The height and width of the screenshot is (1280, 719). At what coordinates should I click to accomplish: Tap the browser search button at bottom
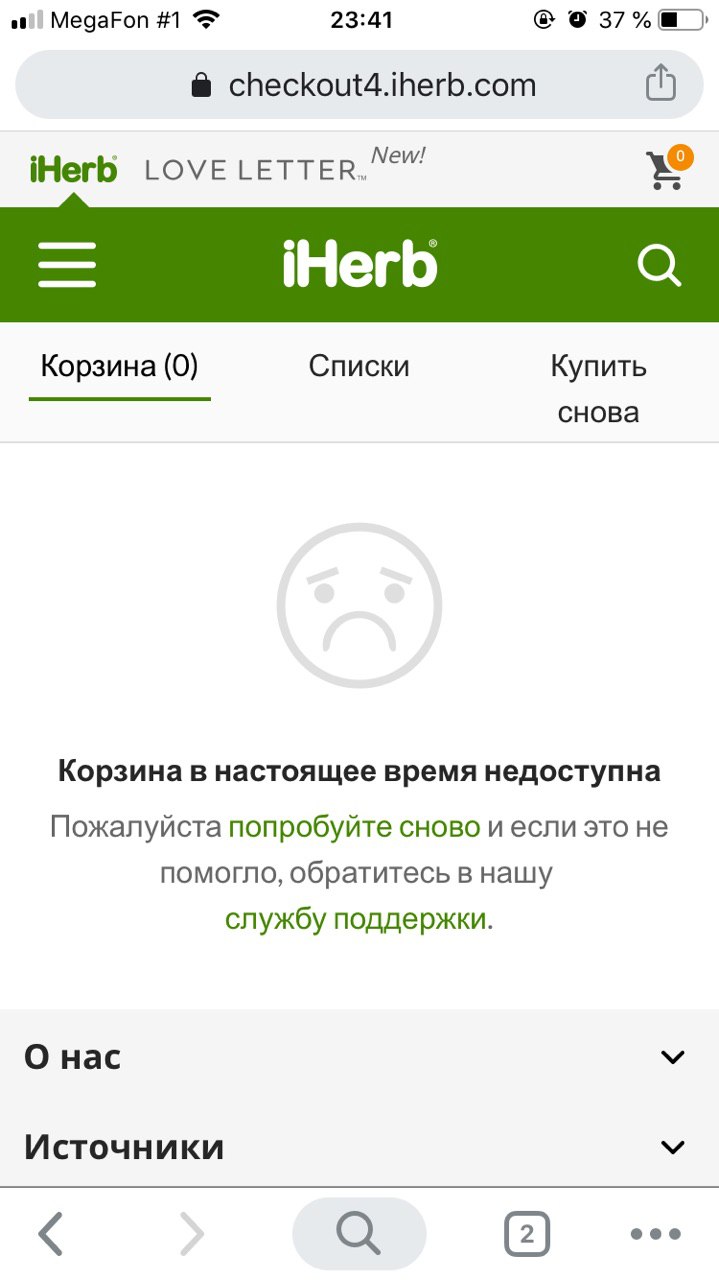(359, 1234)
